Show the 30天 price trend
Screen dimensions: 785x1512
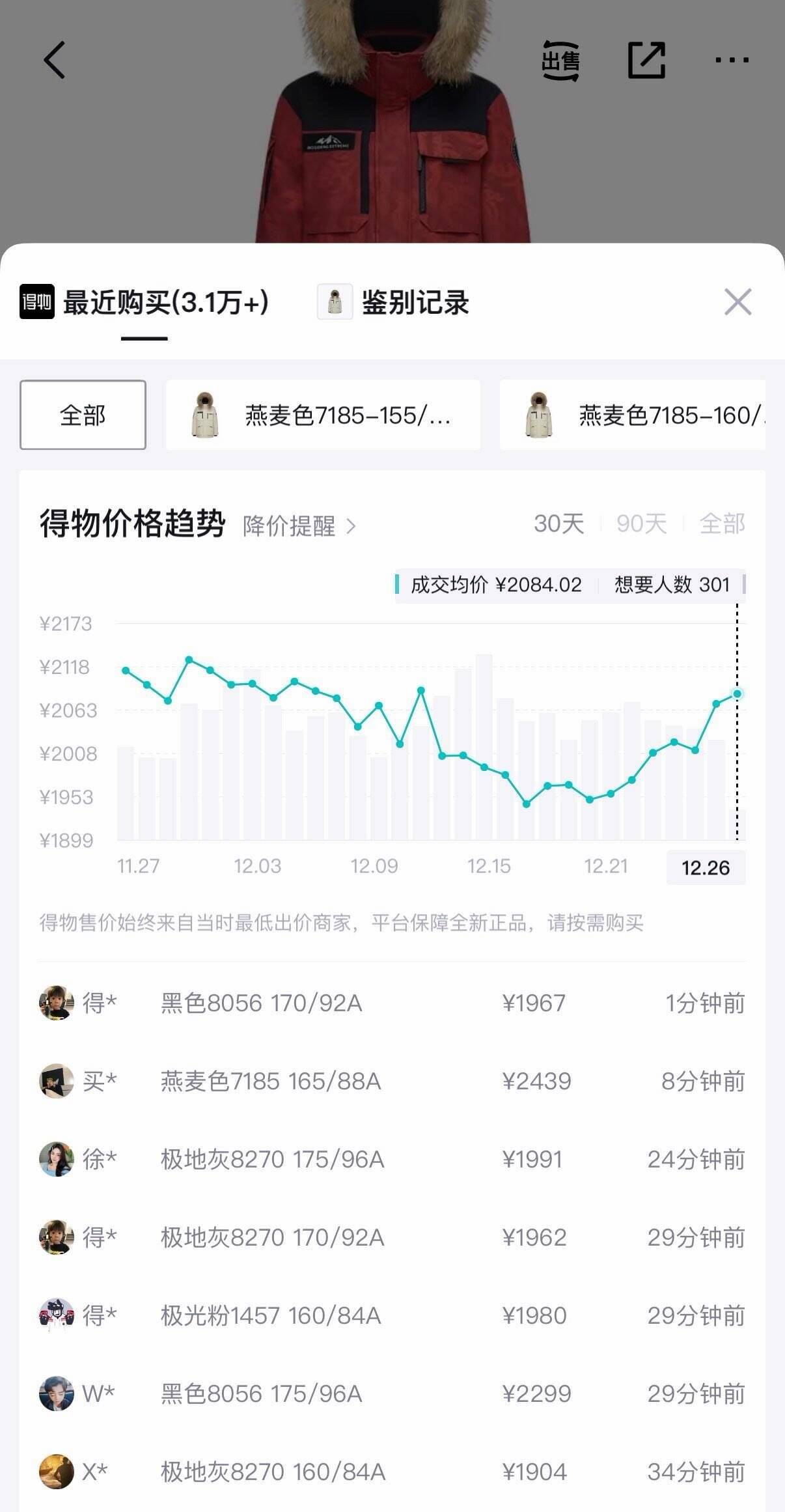558,524
